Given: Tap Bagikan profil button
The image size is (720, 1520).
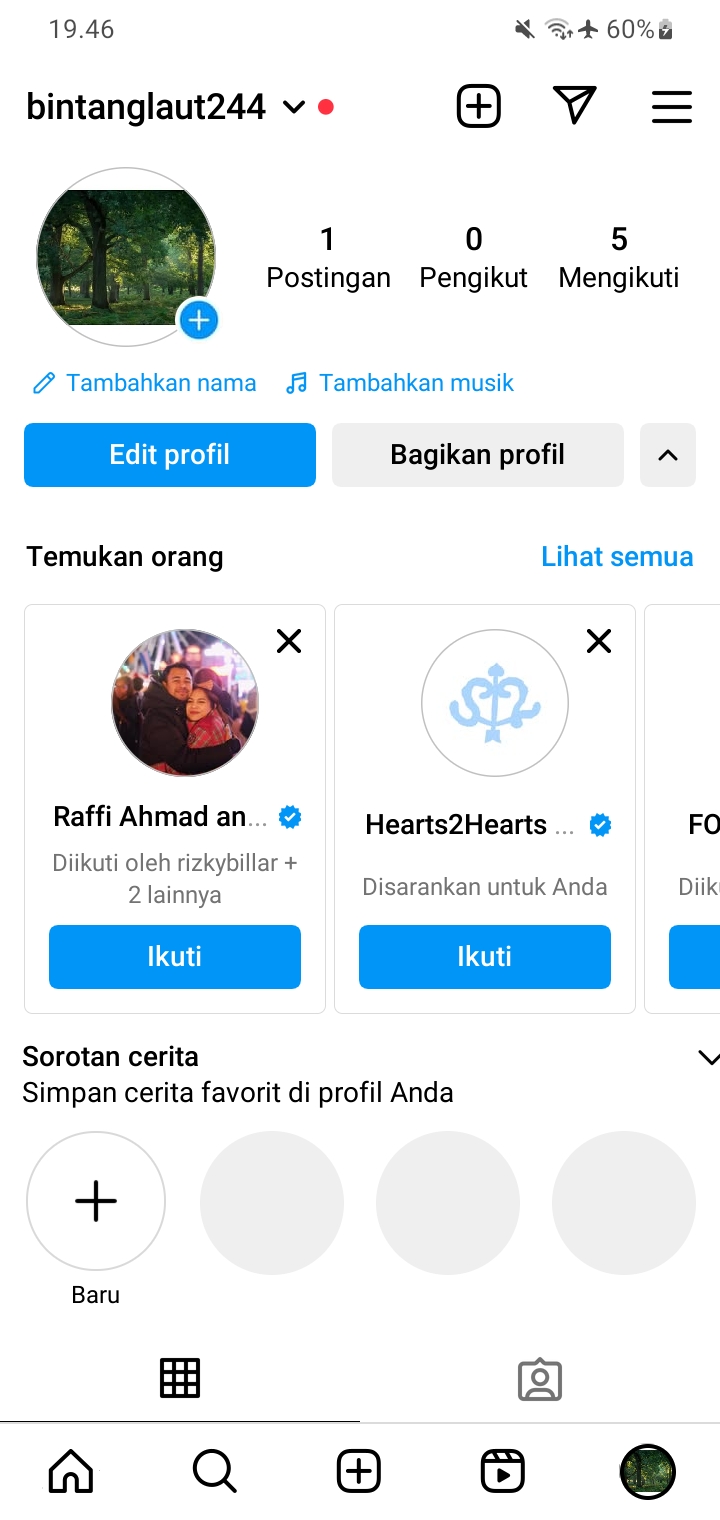Looking at the screenshot, I should [478, 455].
